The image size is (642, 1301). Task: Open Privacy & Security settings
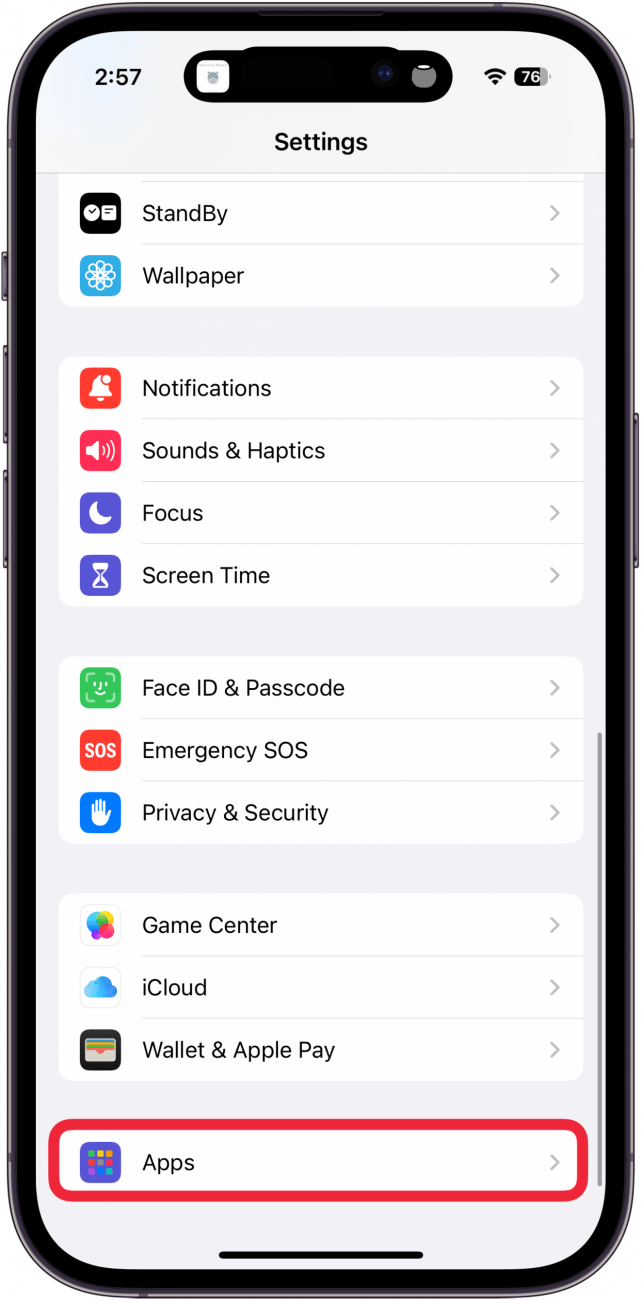click(321, 813)
